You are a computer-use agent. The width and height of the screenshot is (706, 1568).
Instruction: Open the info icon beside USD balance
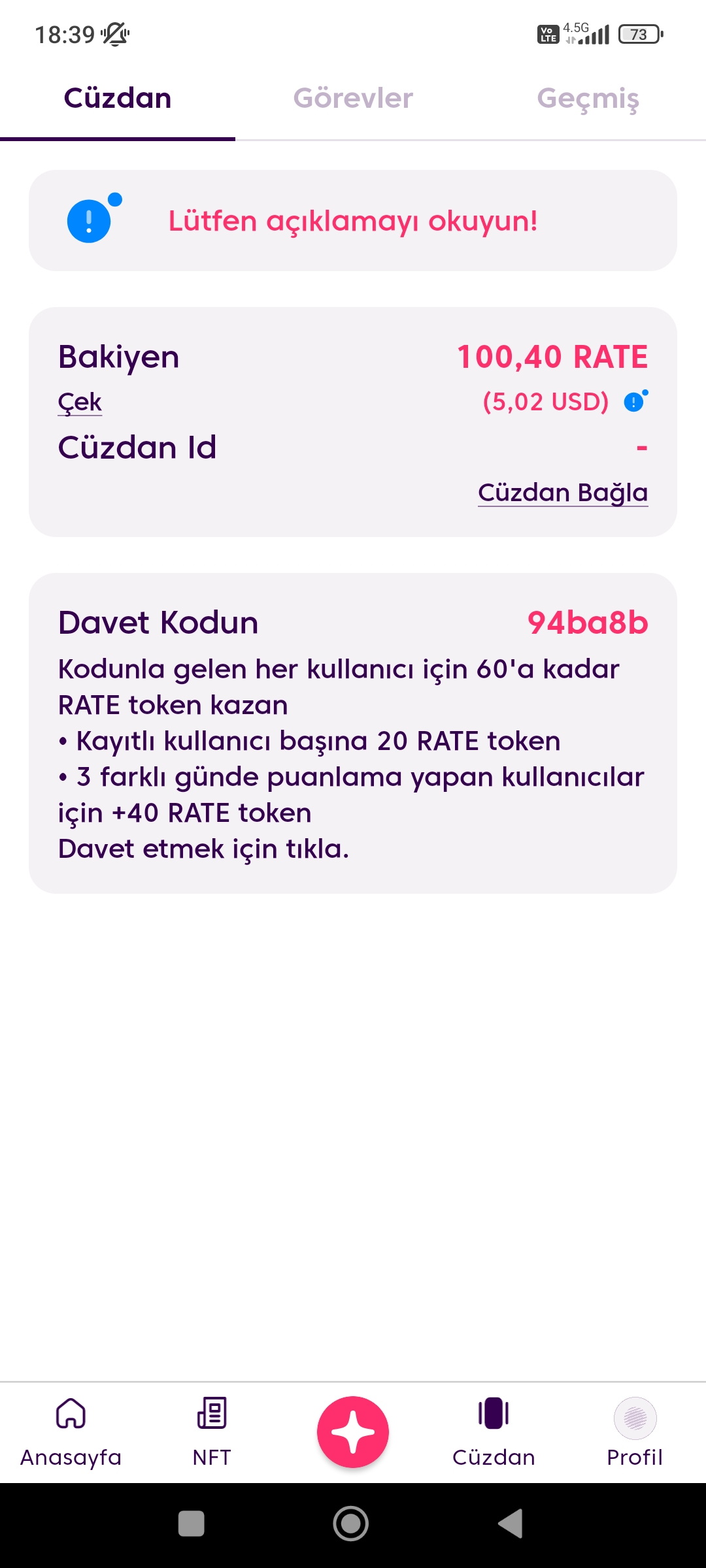pos(635,401)
